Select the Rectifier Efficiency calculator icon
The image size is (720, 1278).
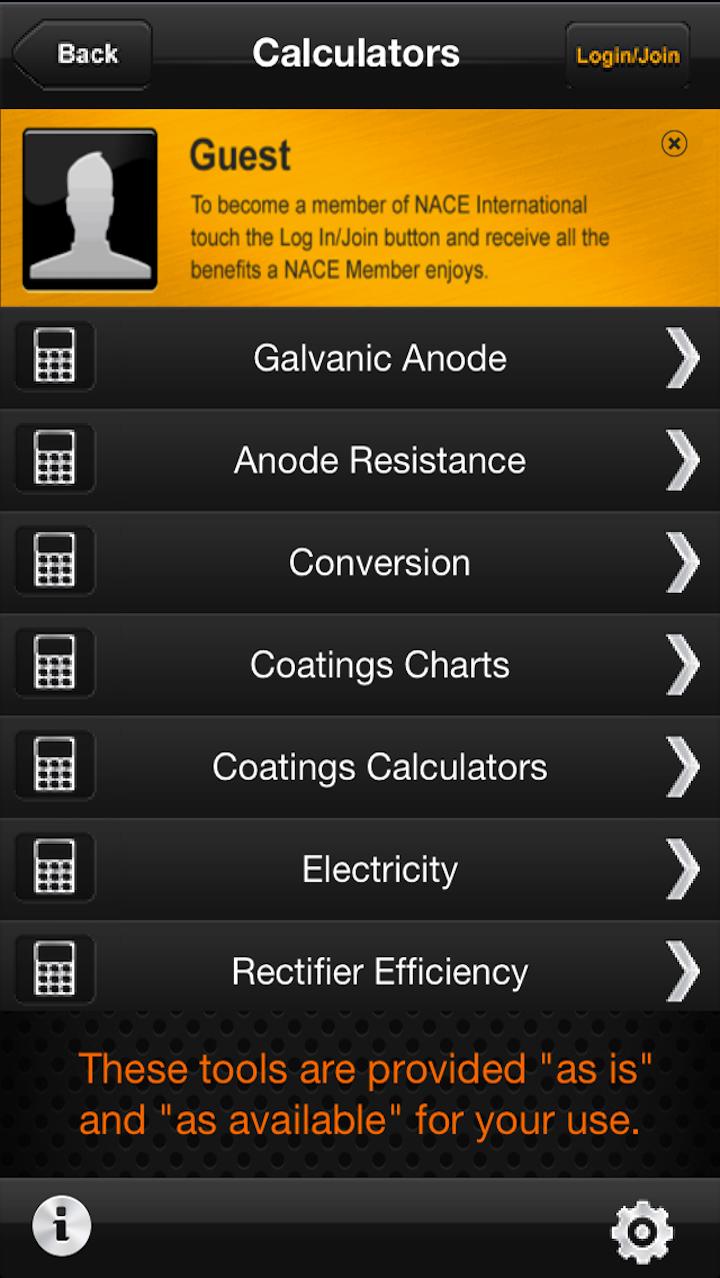pos(54,969)
